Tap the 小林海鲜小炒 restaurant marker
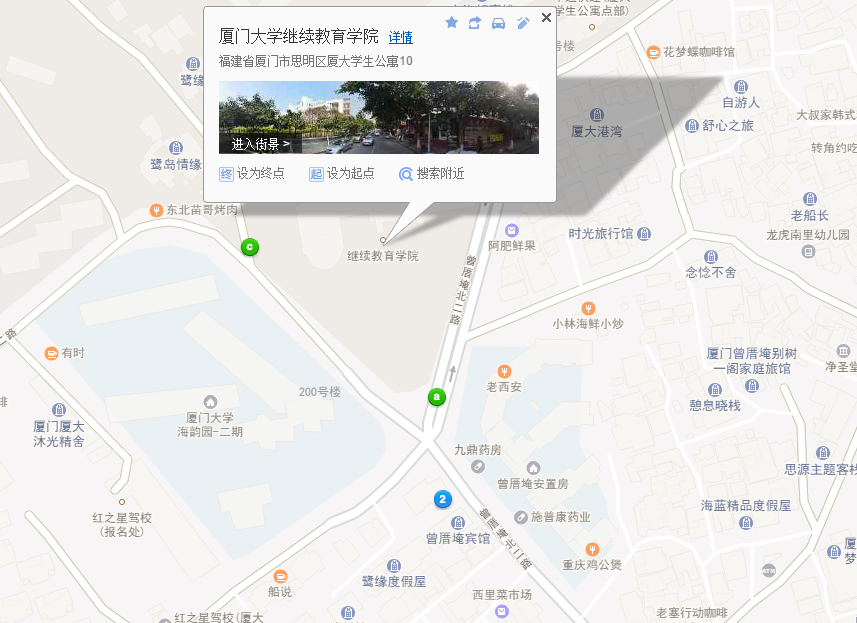The width and height of the screenshot is (857, 623). point(589,308)
